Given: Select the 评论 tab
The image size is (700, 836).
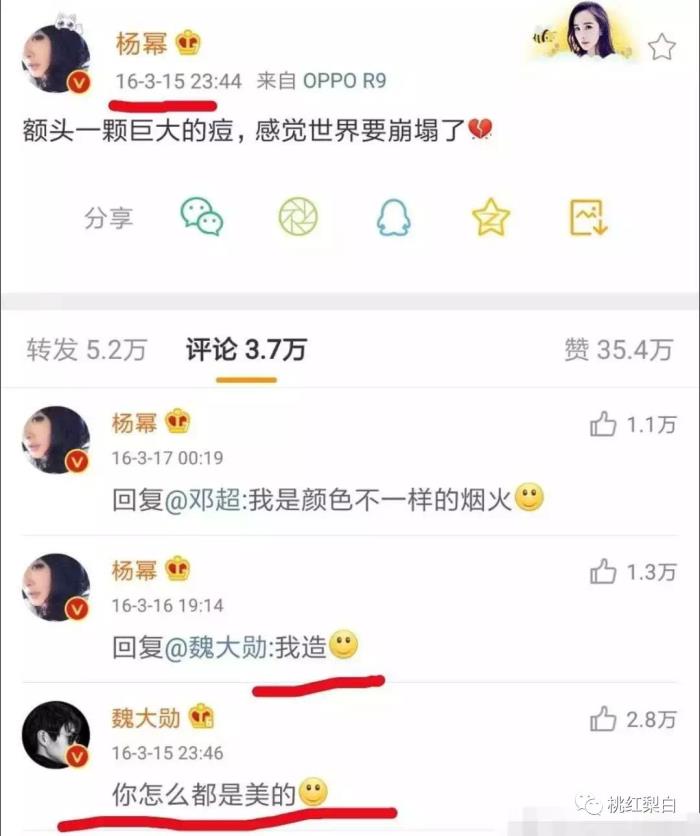Looking at the screenshot, I should [246, 349].
